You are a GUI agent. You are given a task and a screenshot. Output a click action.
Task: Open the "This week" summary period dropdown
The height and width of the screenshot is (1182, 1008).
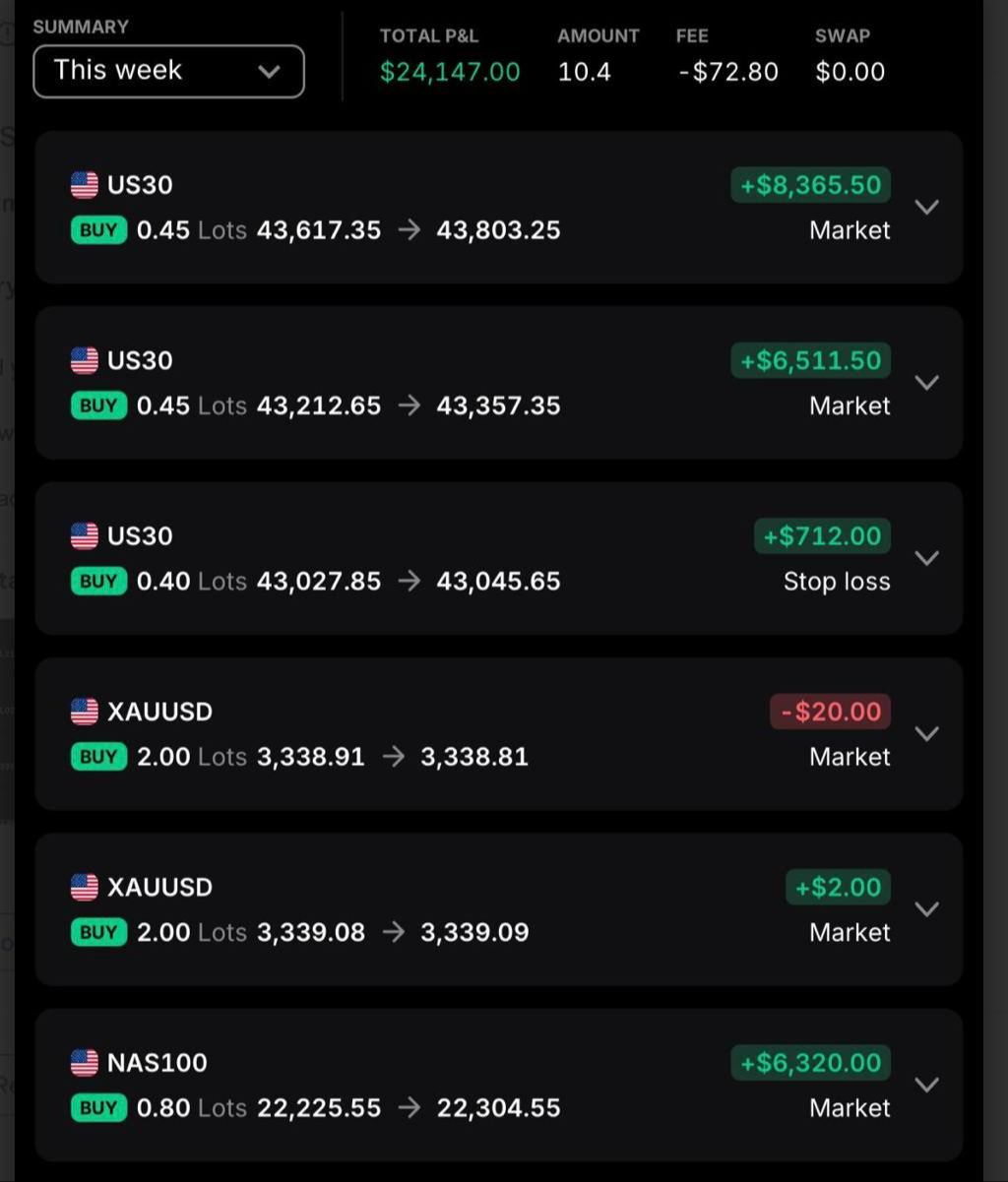point(168,71)
